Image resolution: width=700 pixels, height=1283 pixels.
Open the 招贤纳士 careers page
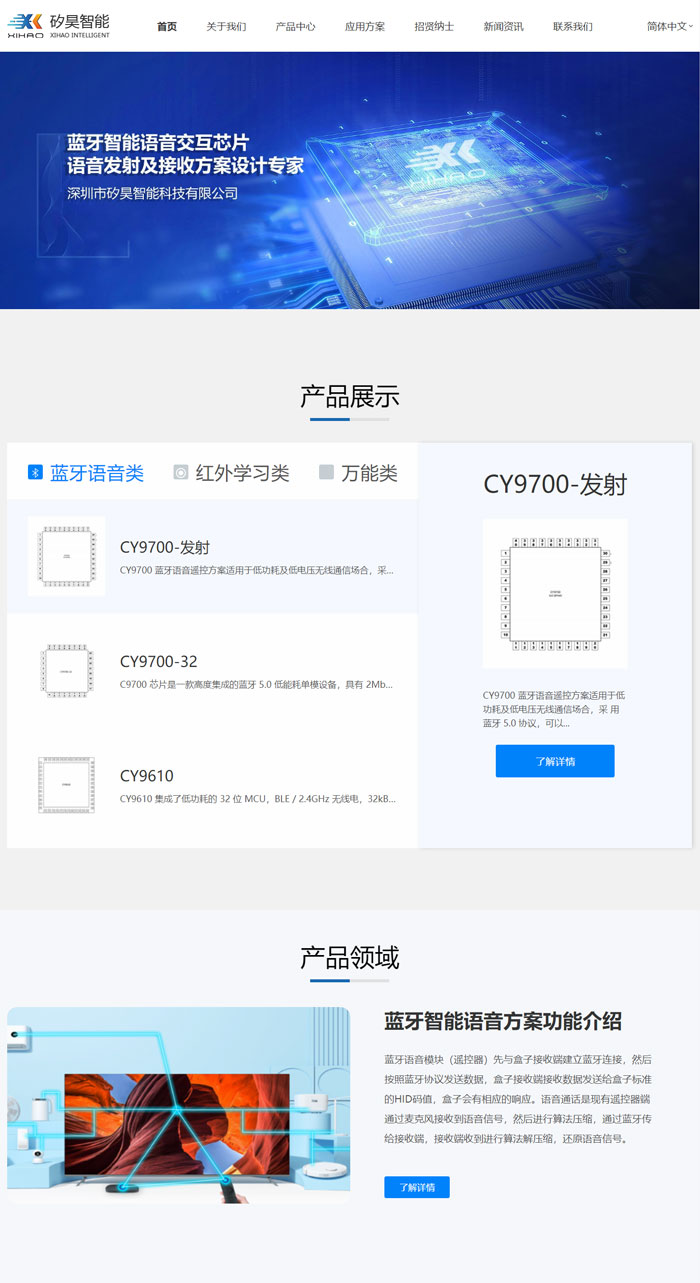pyautogui.click(x=434, y=26)
